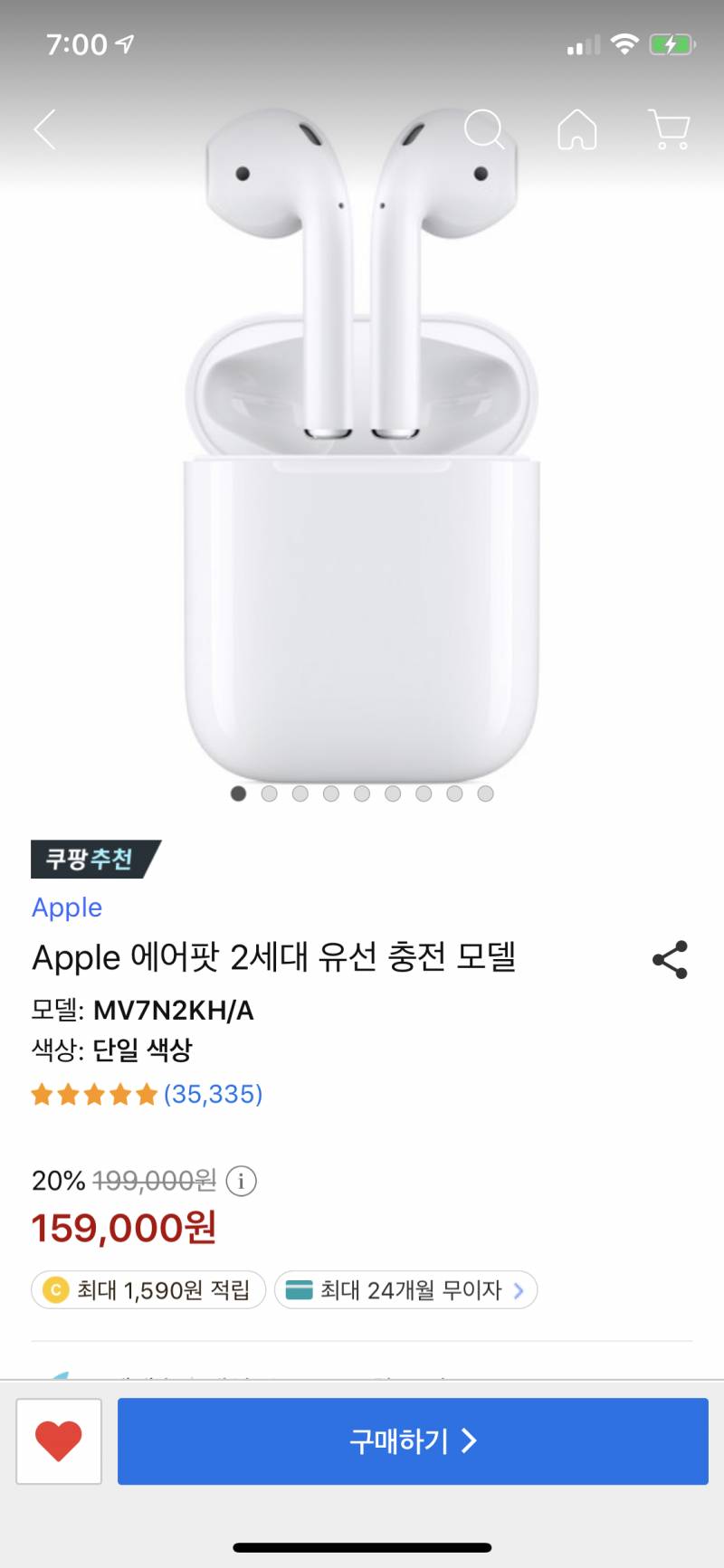724x1568 pixels.
Task: Tap the Coupang Cash coin icon for rewards
Action: point(54,1291)
